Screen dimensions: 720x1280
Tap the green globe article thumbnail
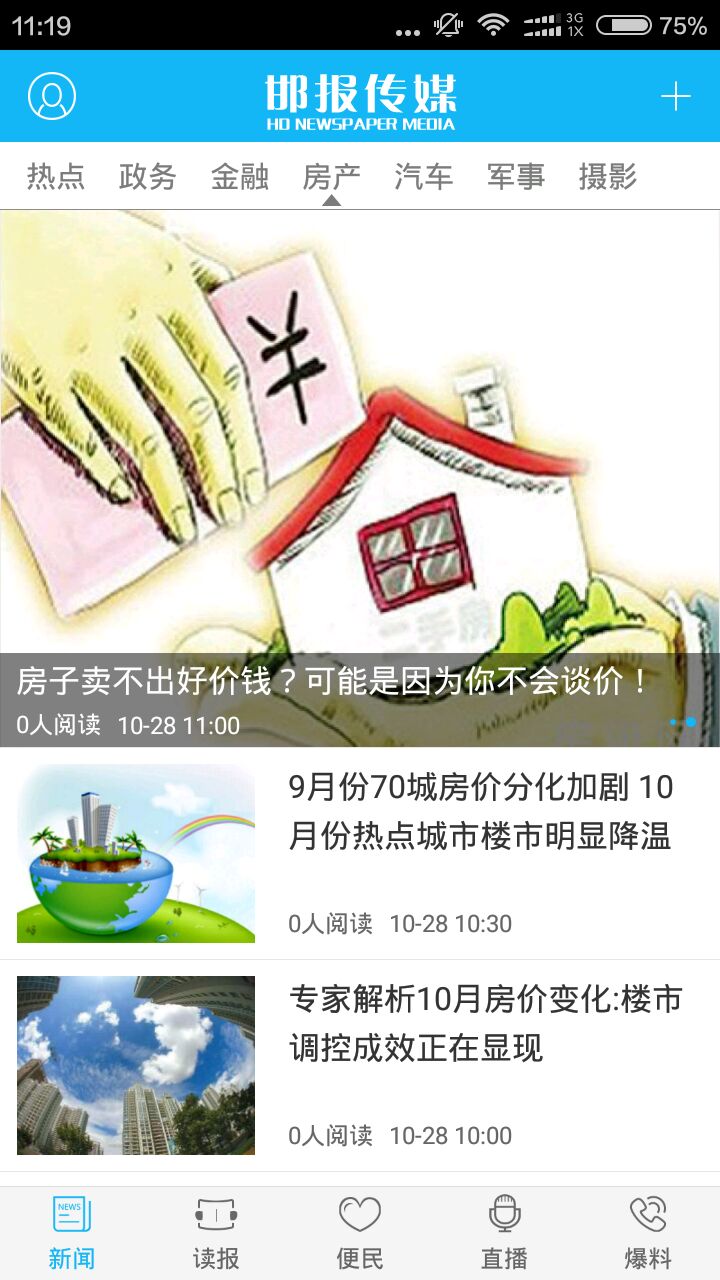135,852
